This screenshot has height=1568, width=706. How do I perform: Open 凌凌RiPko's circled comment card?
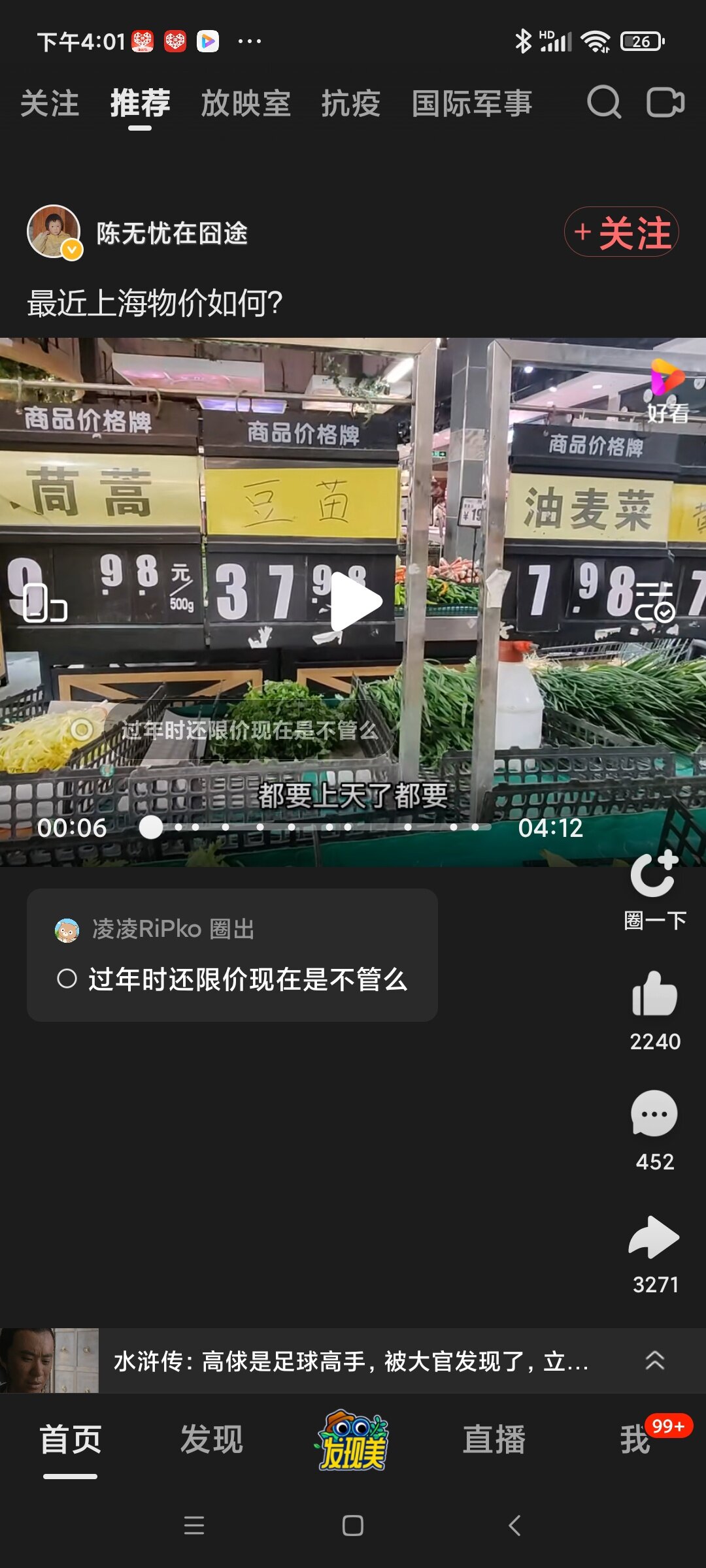[232, 955]
